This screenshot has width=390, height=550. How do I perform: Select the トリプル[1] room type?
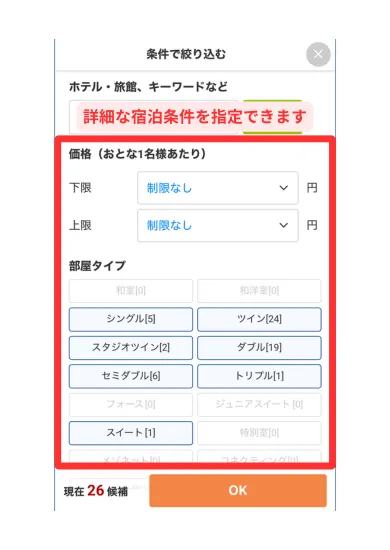tap(259, 376)
